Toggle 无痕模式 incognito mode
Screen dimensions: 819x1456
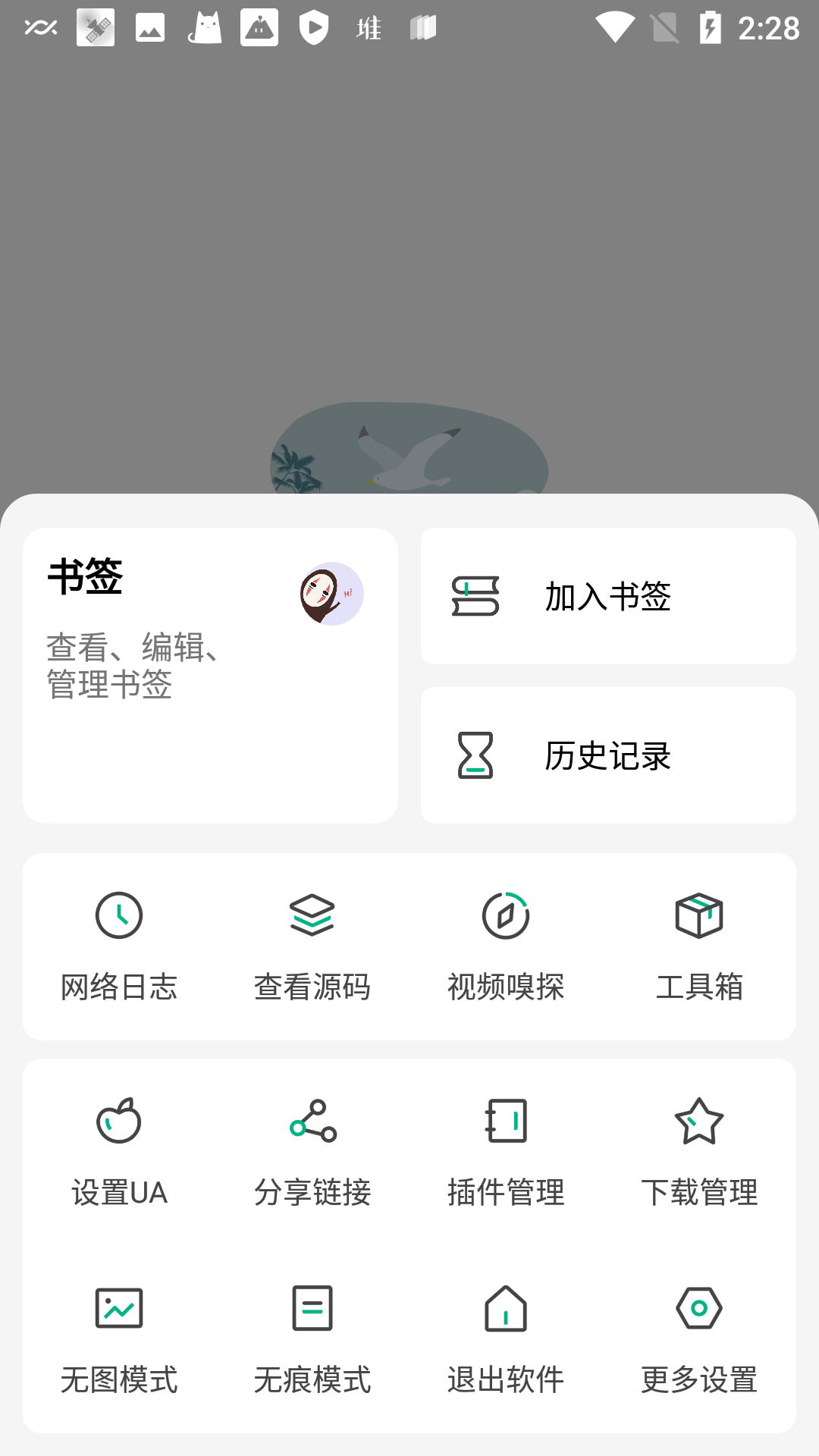(x=312, y=1339)
